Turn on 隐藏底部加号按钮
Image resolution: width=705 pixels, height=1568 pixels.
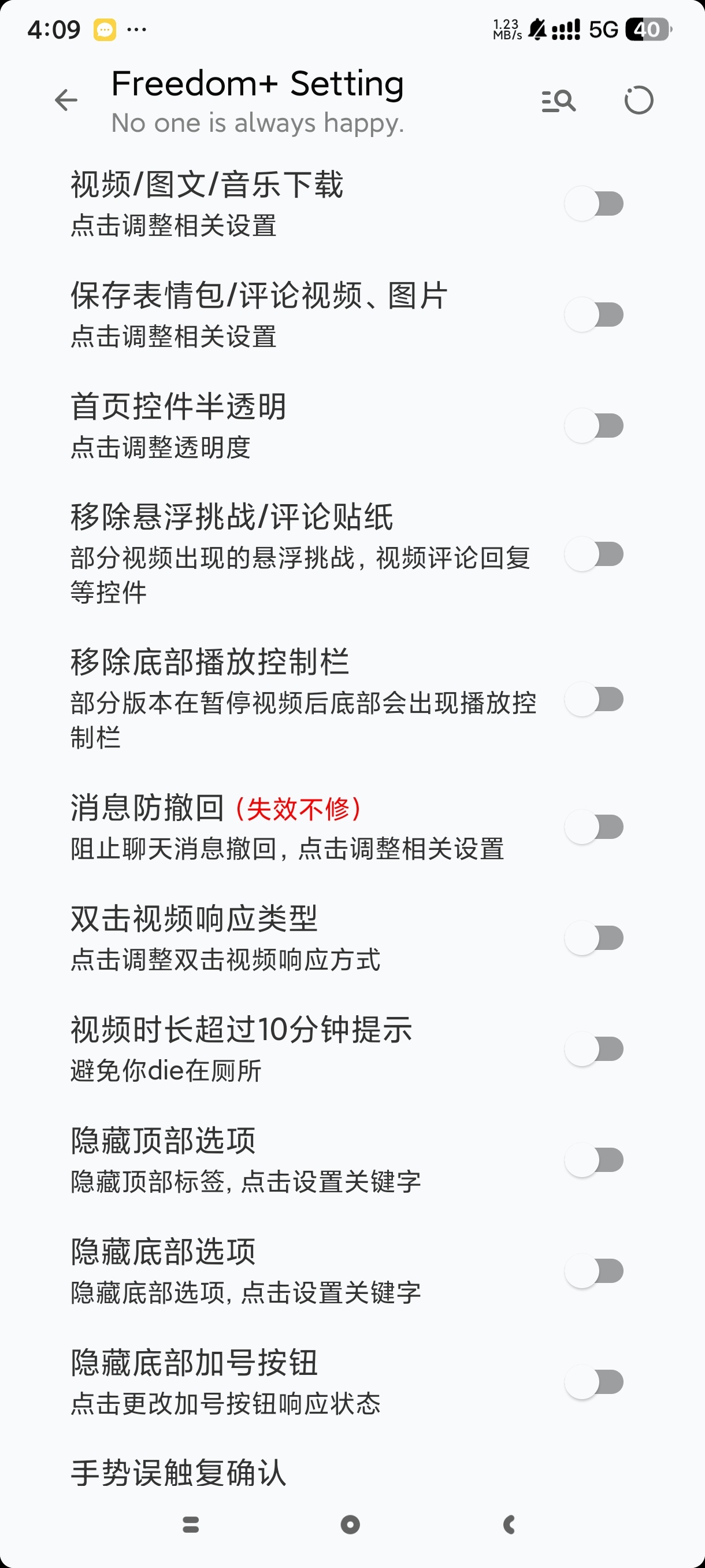[594, 1382]
